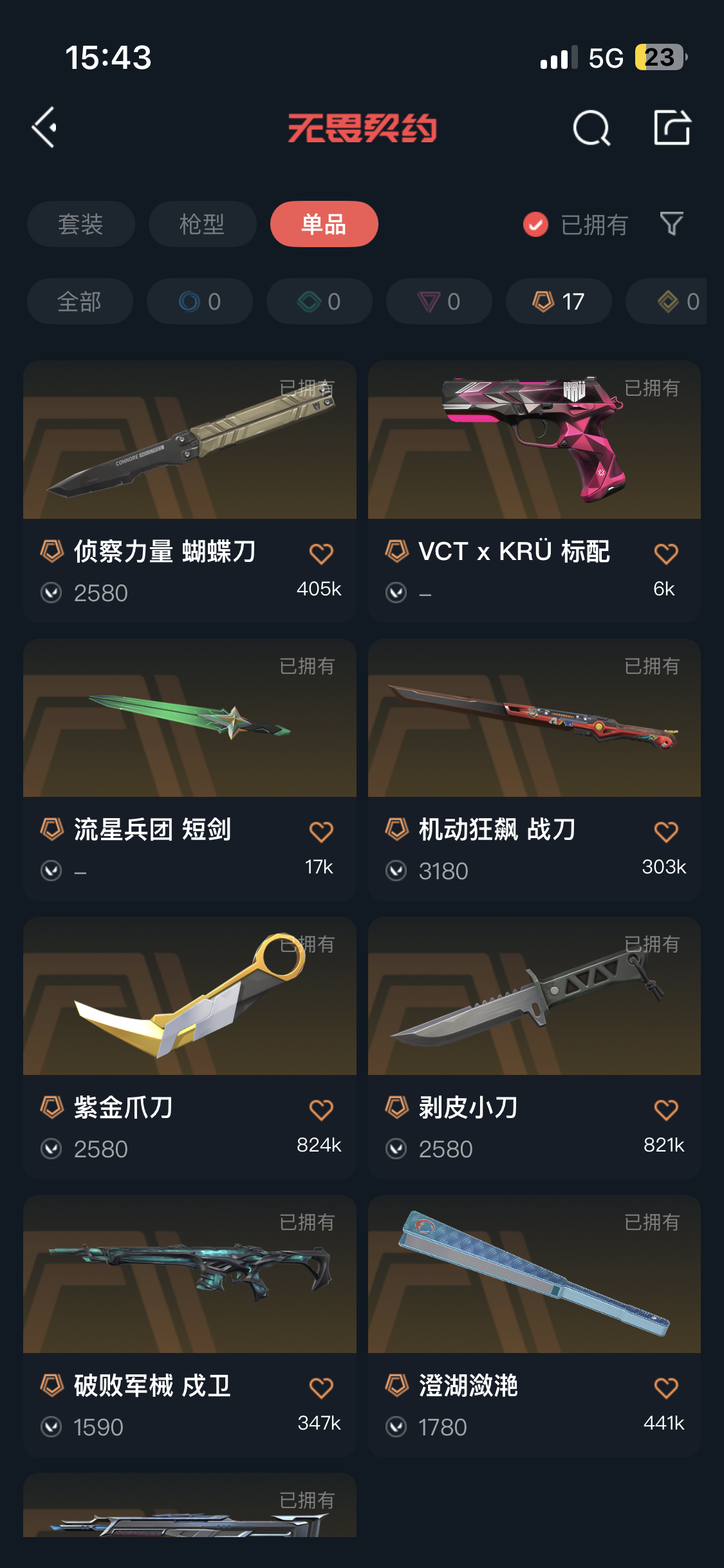Go back using the top-left arrow
The image size is (724, 1568).
click(x=45, y=127)
